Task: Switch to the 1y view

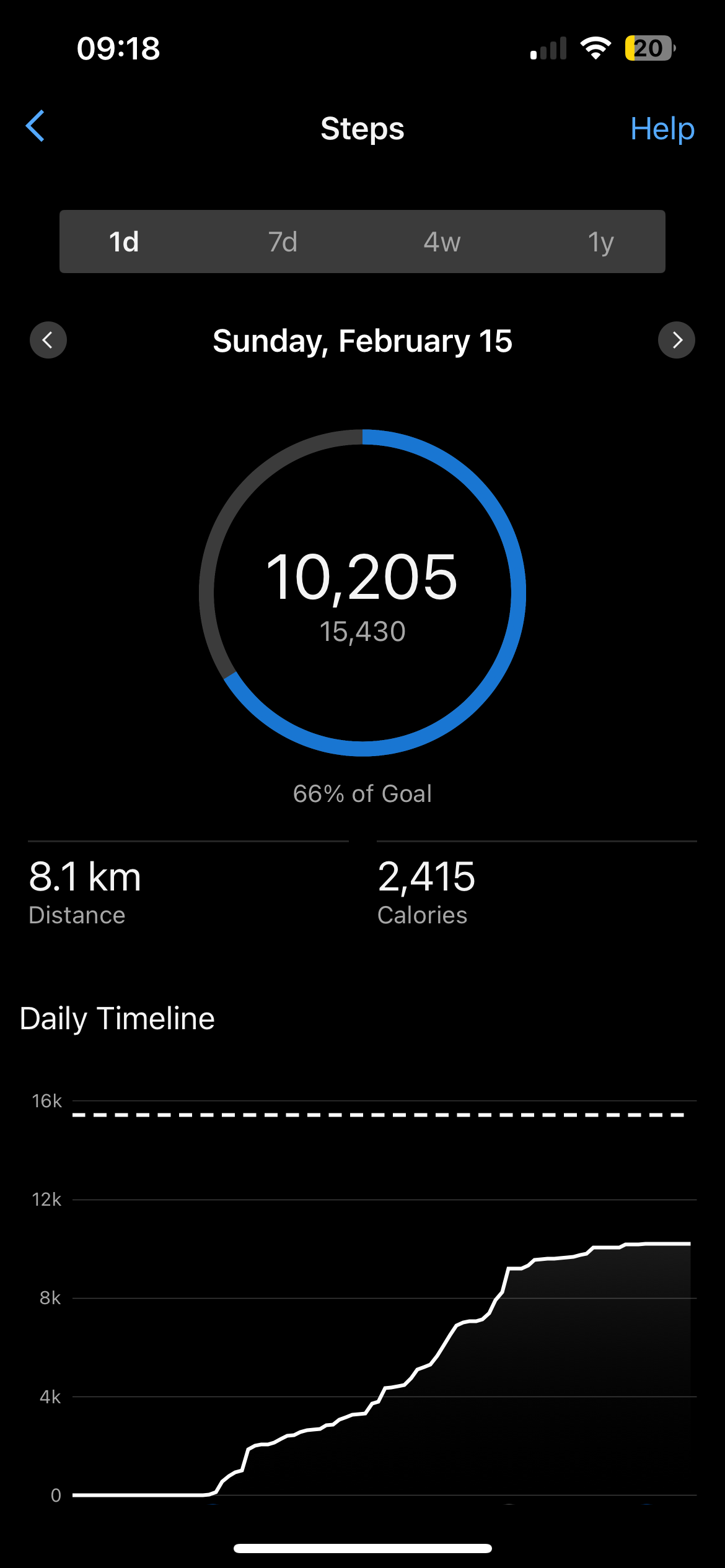Action: (x=600, y=242)
